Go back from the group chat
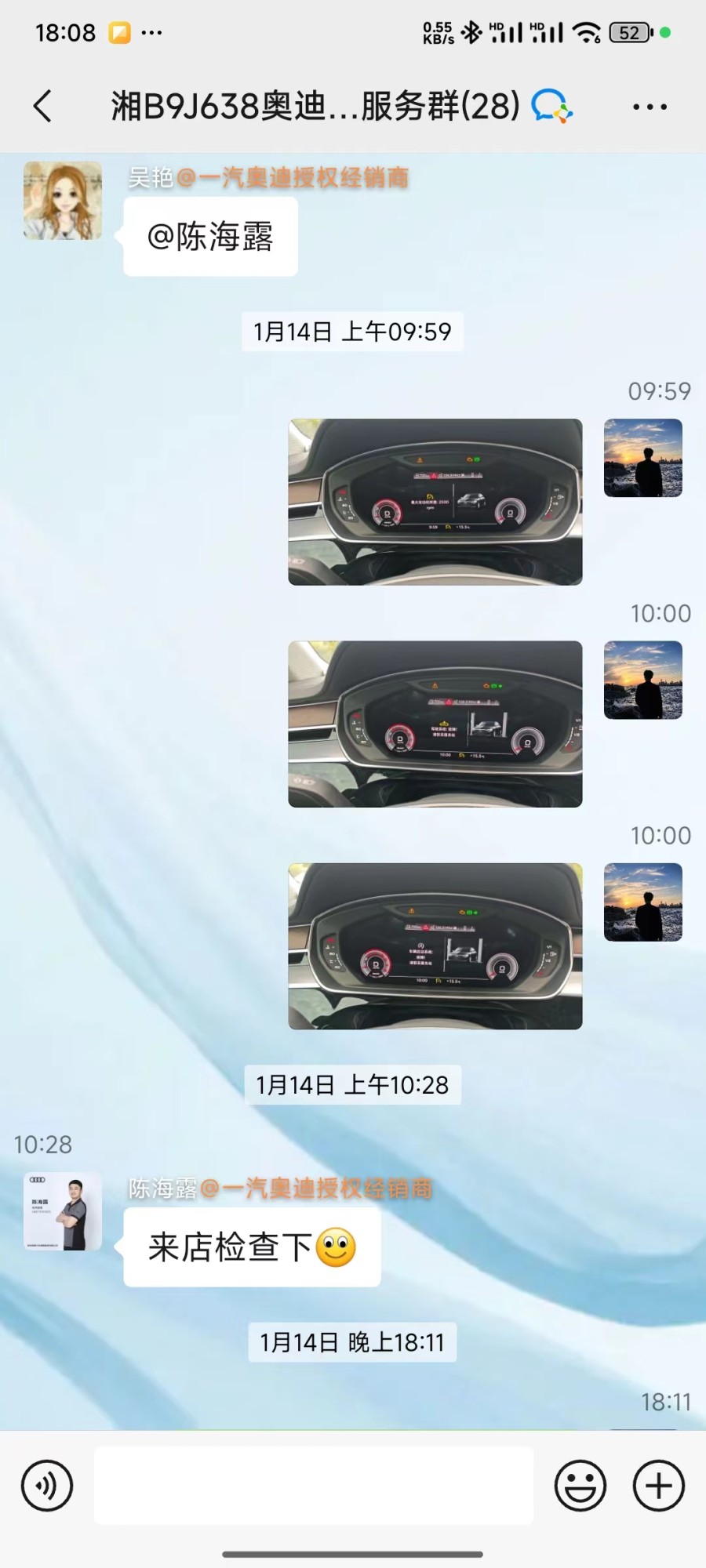706x1568 pixels. (43, 106)
